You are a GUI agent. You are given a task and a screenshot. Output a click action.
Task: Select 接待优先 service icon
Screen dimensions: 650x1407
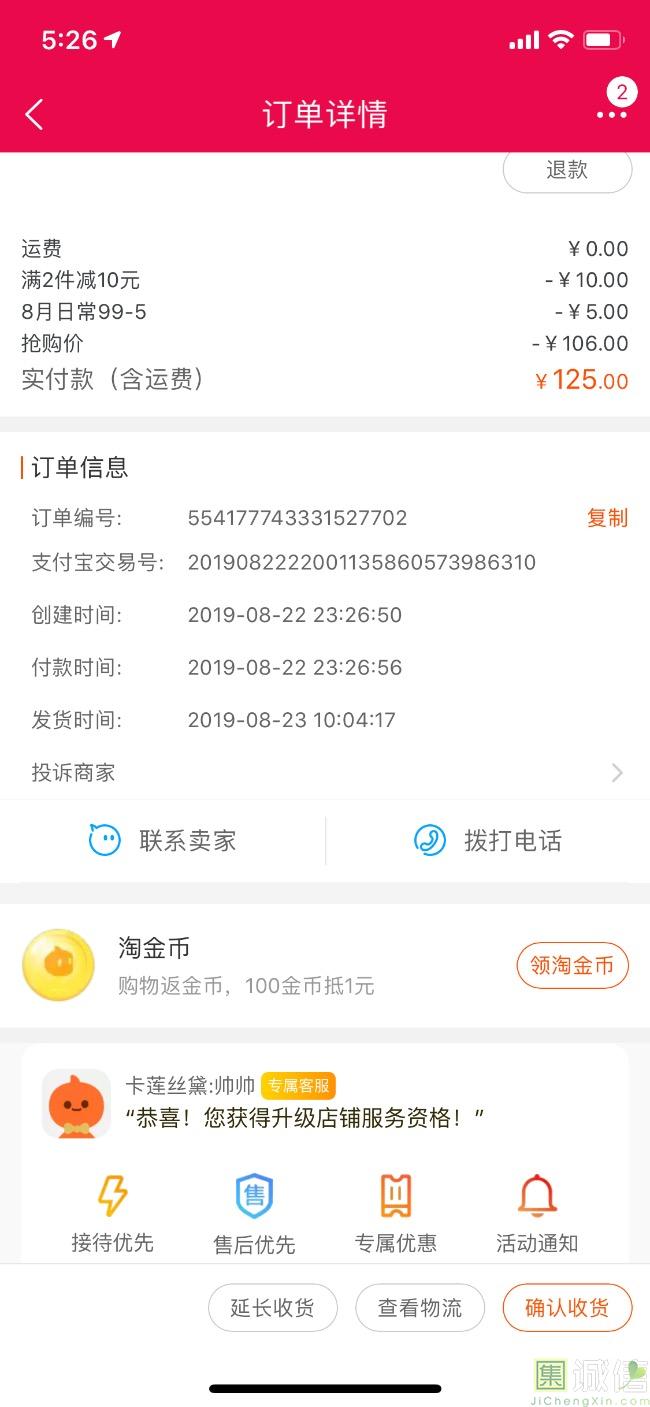112,1214
